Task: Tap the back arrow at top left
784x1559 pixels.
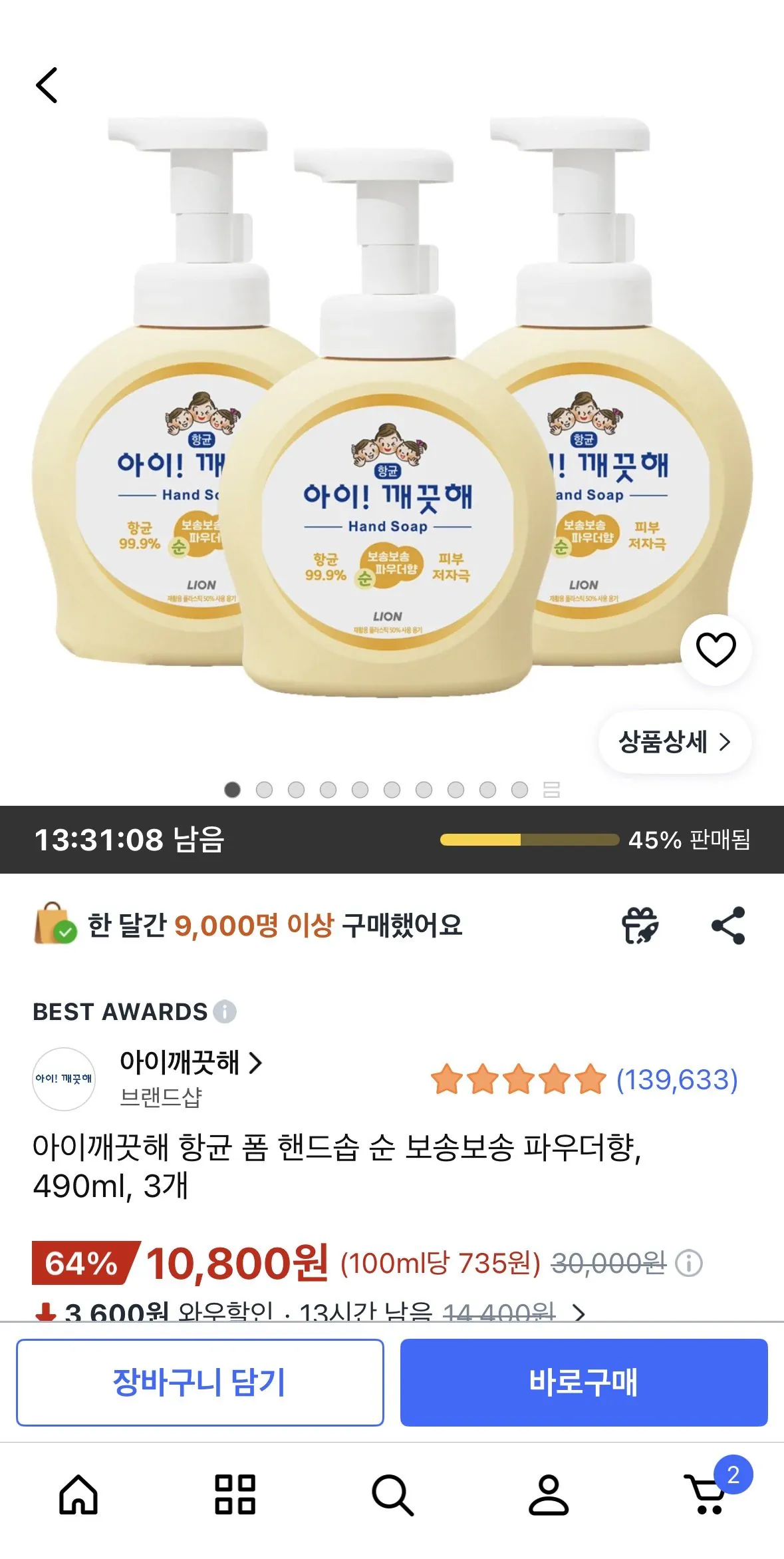Action: click(x=48, y=85)
